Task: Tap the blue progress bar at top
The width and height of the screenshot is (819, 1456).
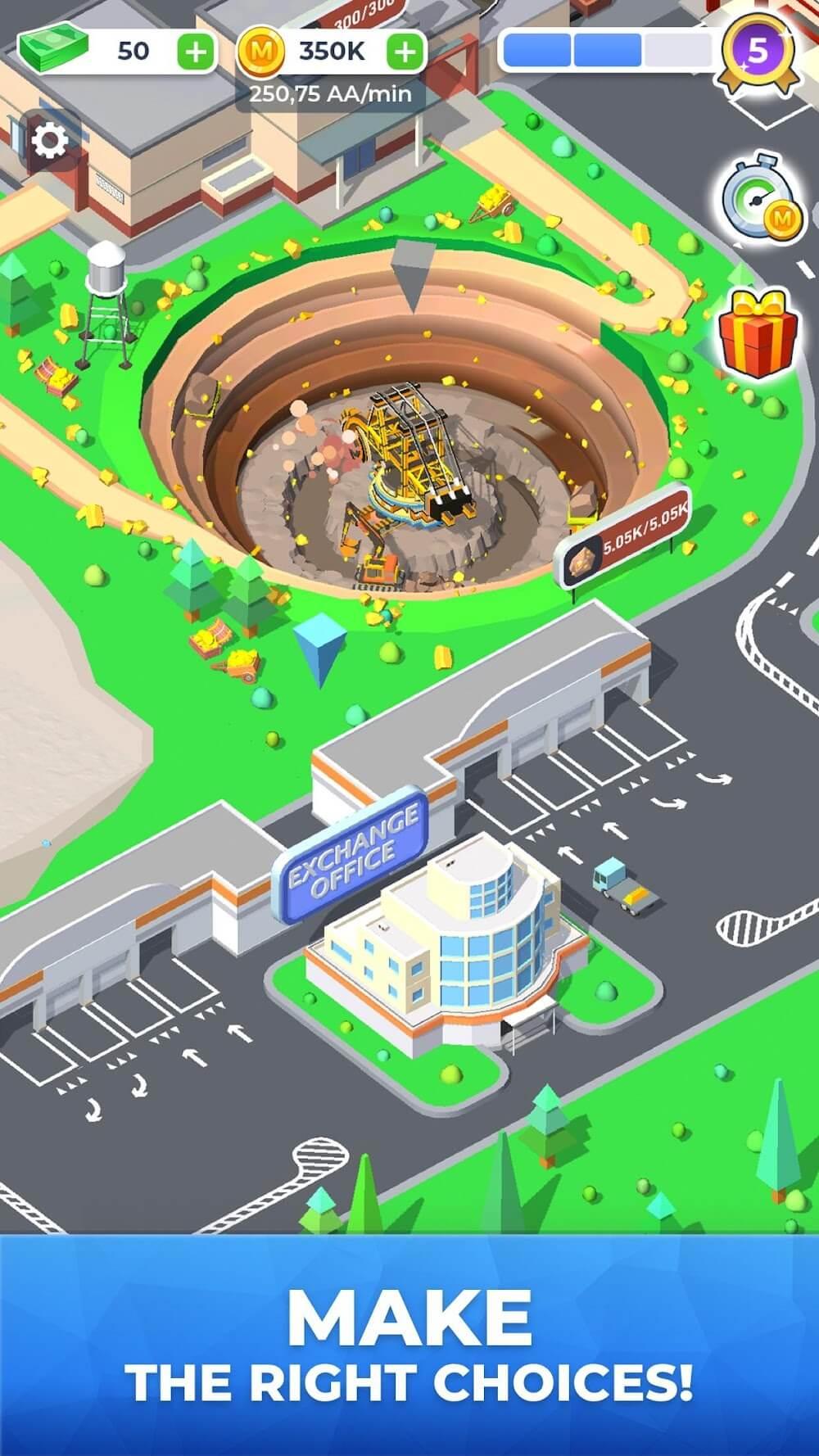Action: [606, 47]
